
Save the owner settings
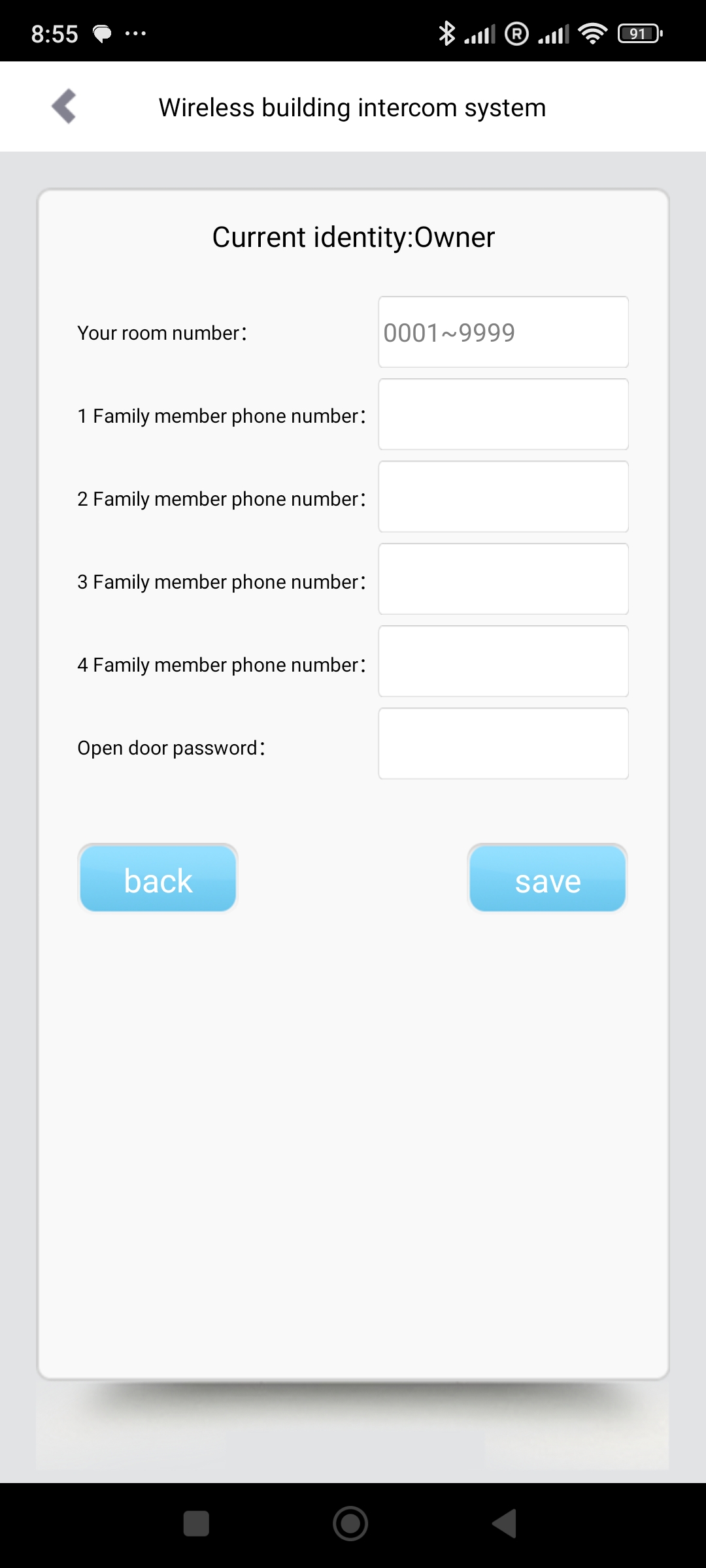547,878
